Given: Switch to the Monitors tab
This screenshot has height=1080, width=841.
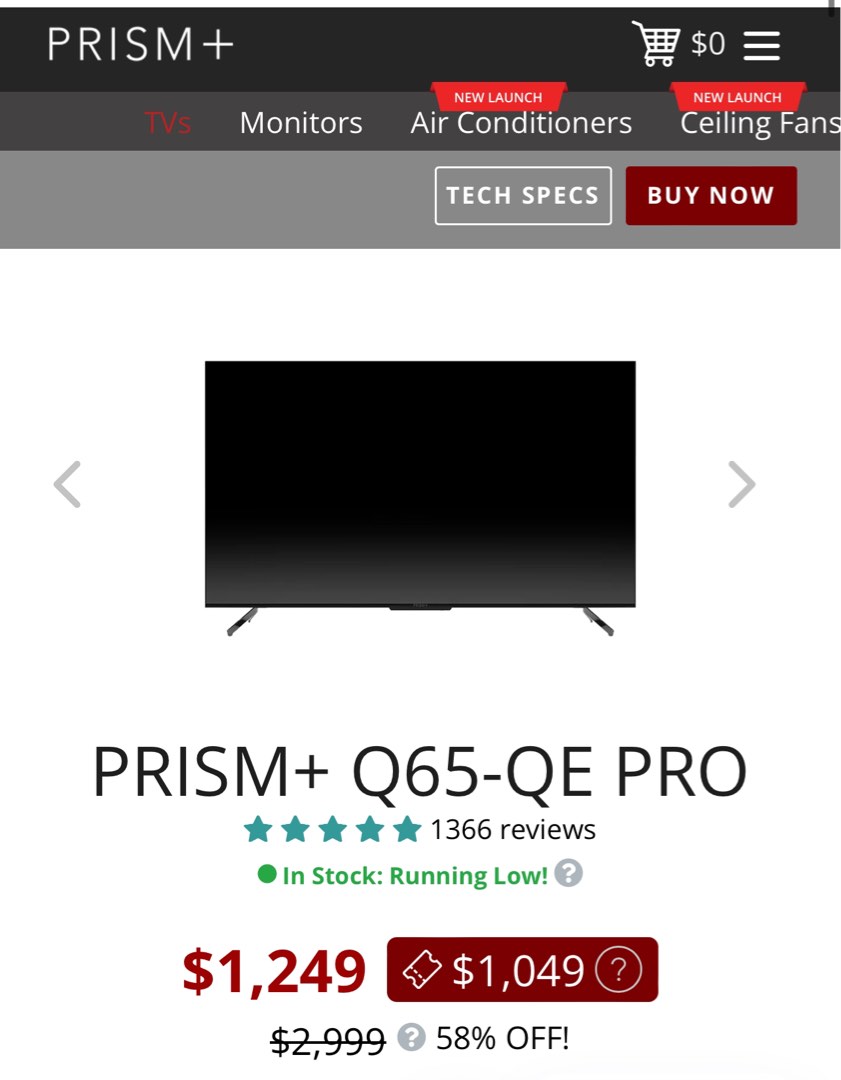Looking at the screenshot, I should coord(300,122).
